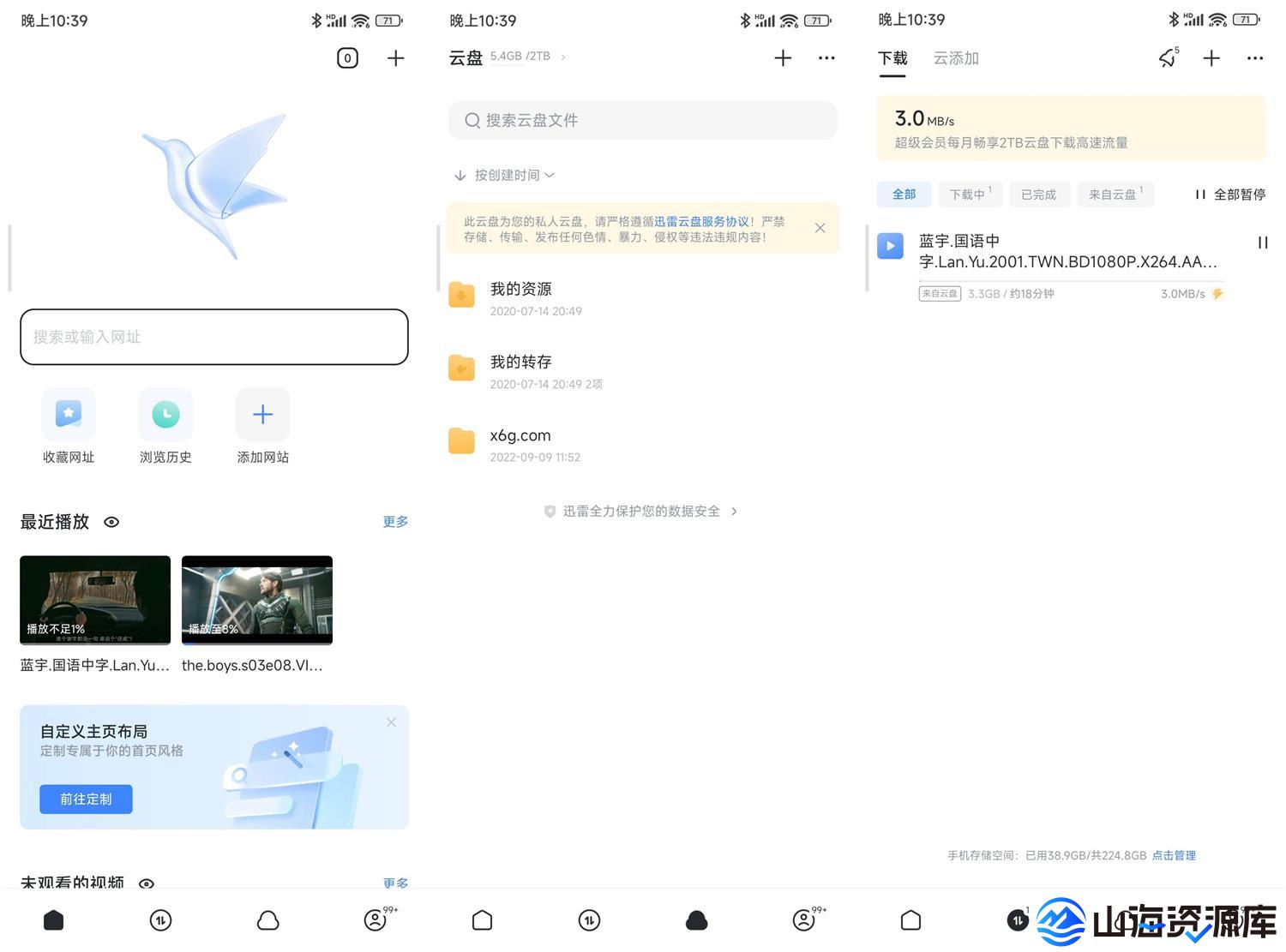Open the x6g.com folder
Image resolution: width=1286 pixels, height=952 pixels.
[x=520, y=444]
